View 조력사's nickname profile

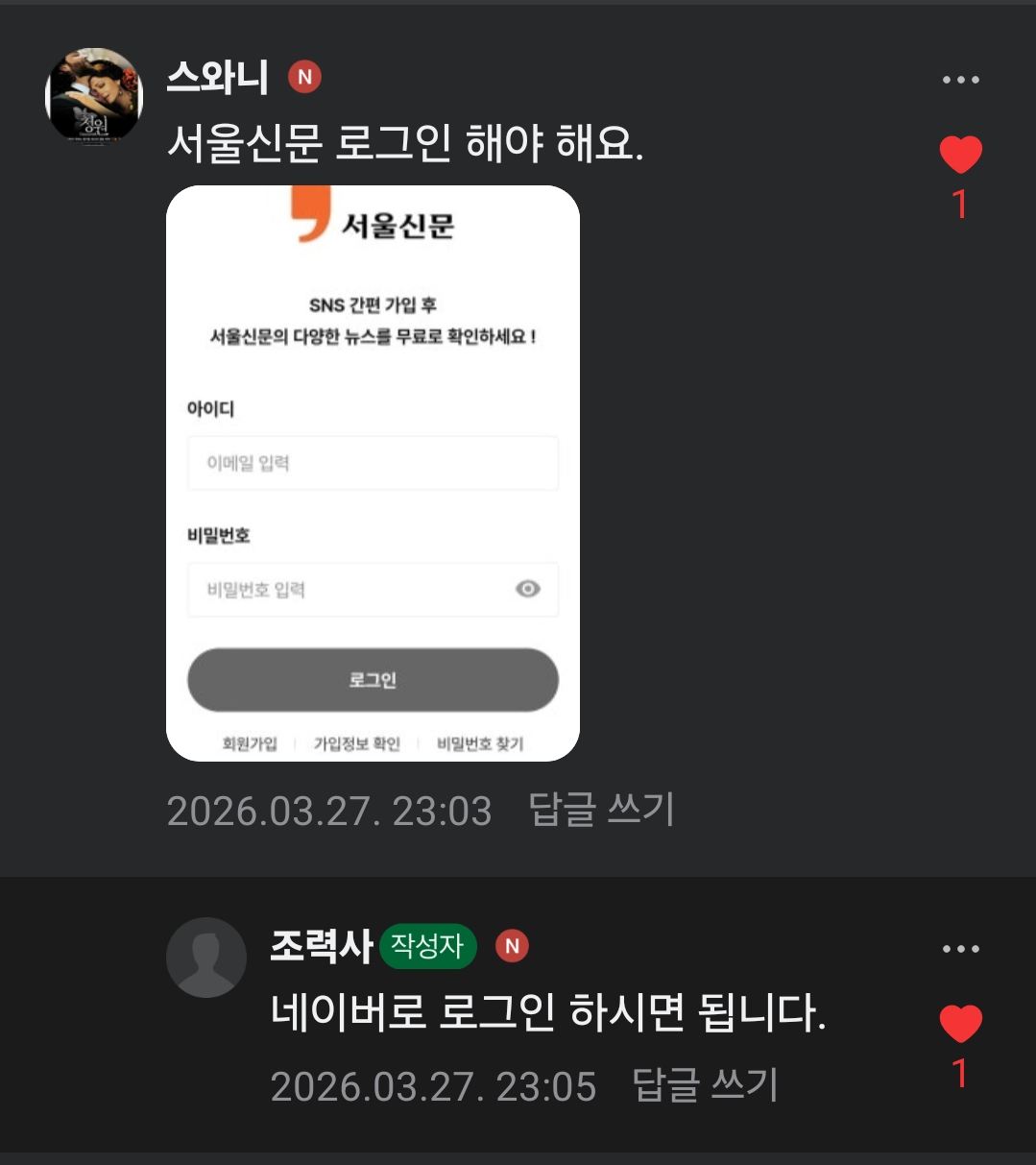(321, 947)
